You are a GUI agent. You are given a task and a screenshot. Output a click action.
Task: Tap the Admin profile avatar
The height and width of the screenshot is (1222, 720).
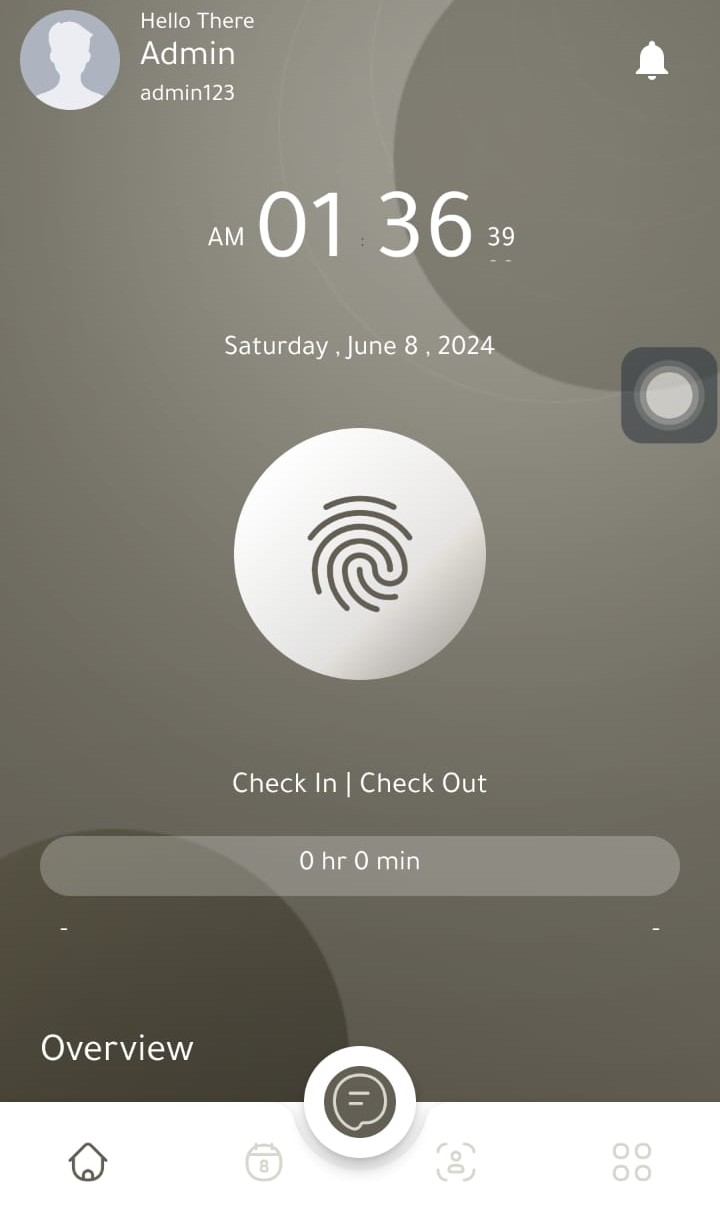coord(70,60)
